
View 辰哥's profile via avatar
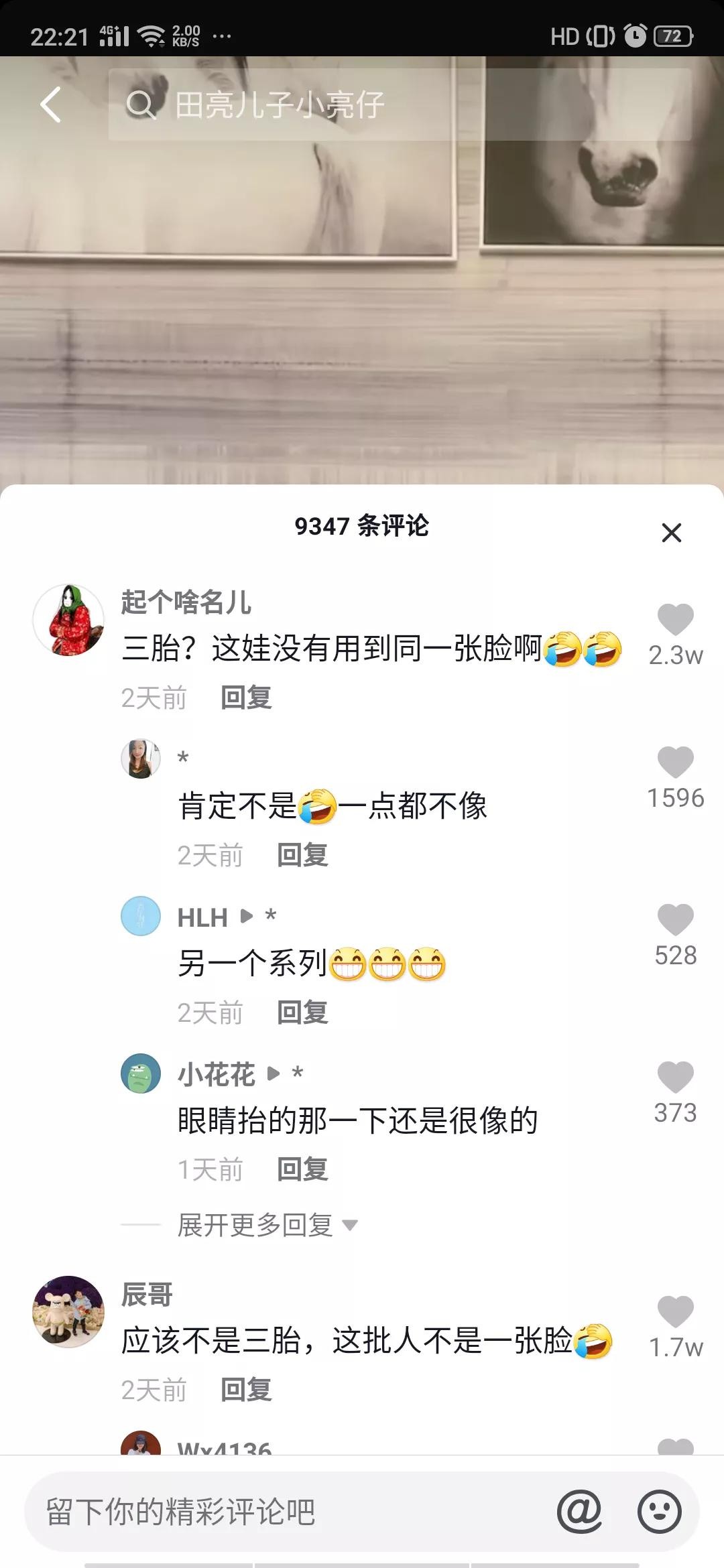tap(68, 1312)
